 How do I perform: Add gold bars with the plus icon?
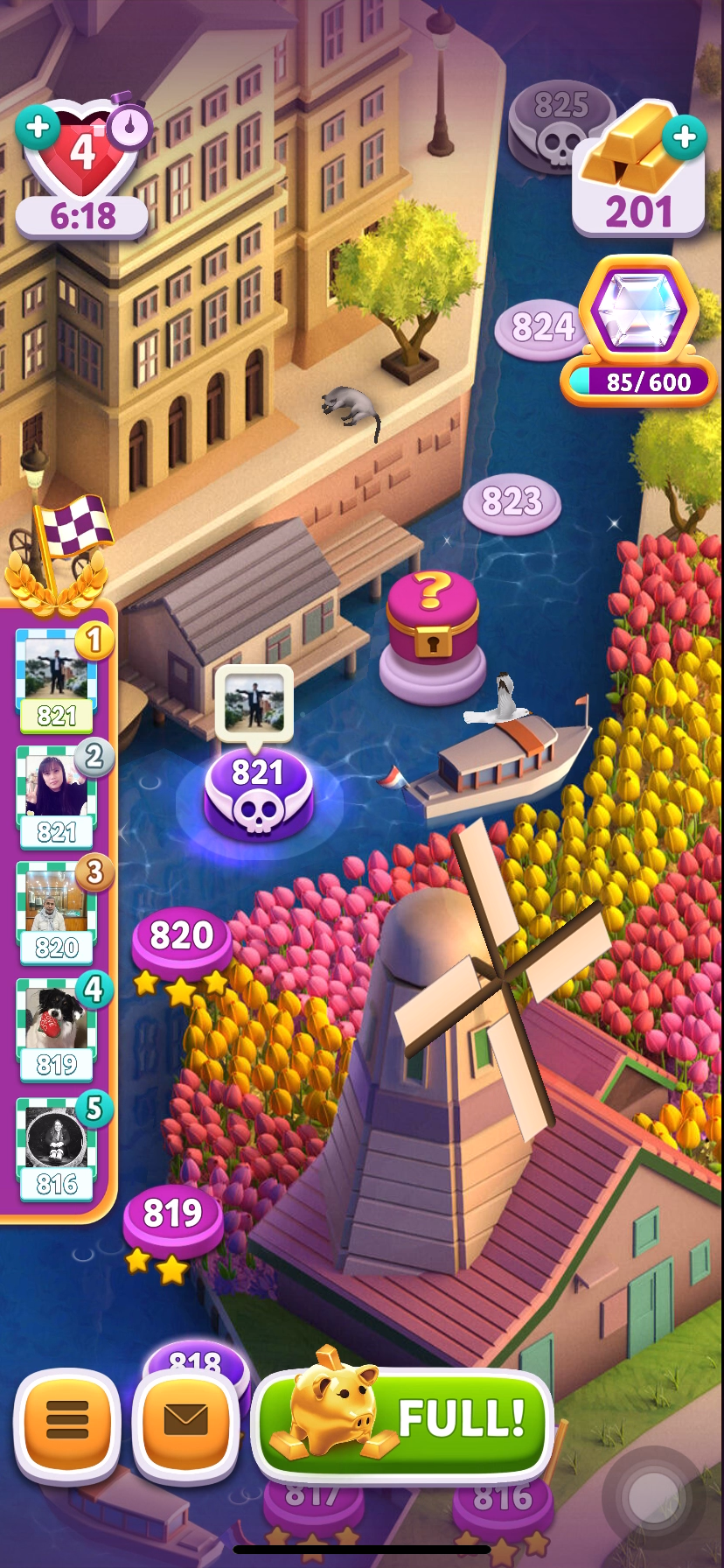684,136
